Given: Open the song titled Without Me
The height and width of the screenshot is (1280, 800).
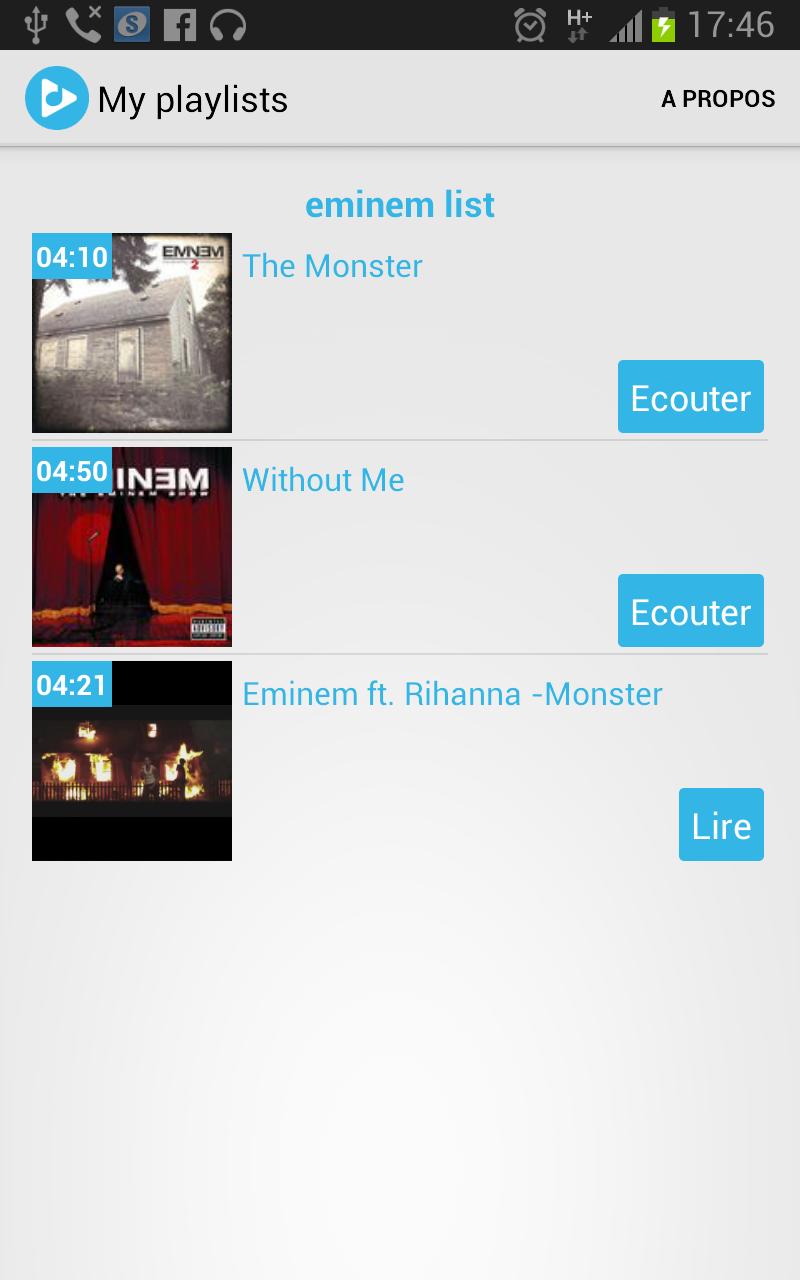Looking at the screenshot, I should click(322, 480).
